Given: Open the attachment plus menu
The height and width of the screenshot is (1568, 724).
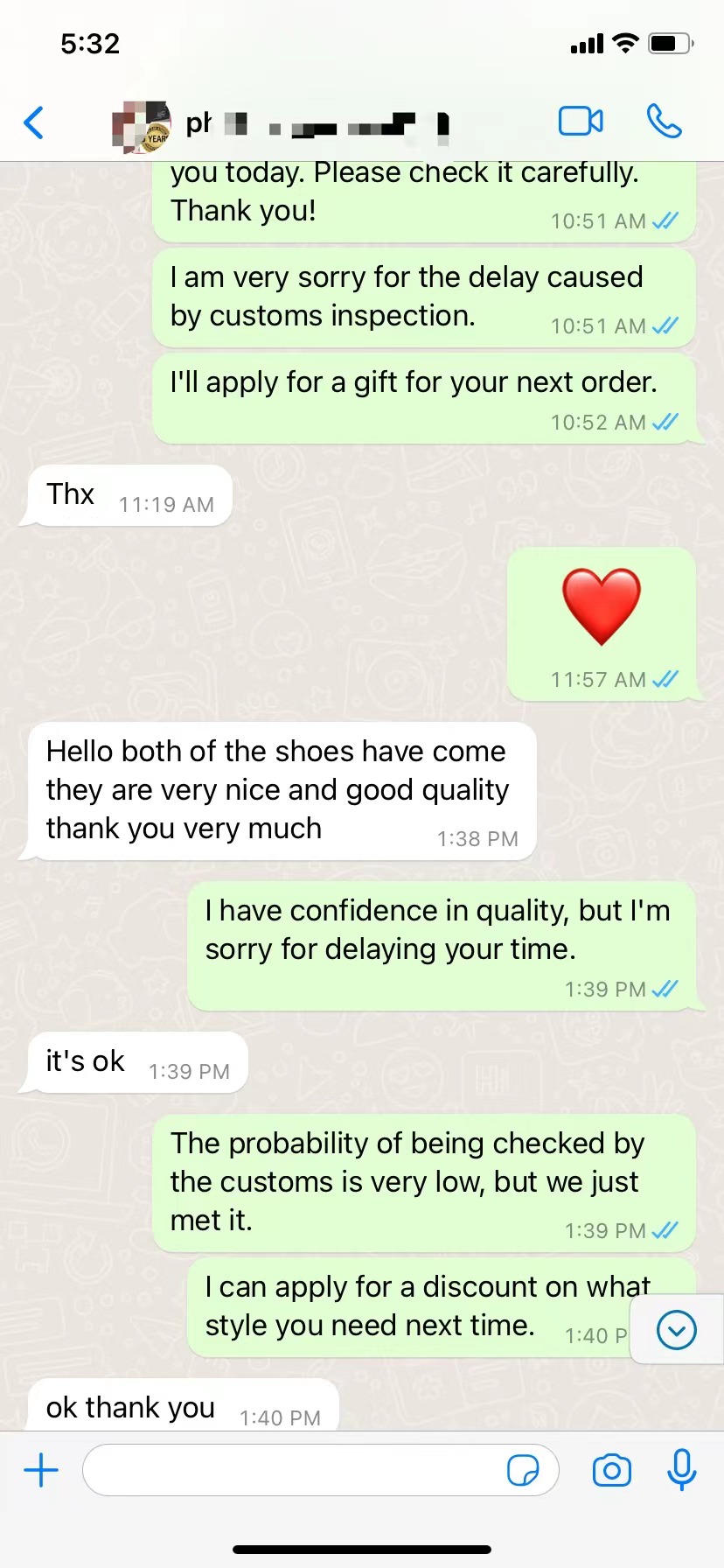Looking at the screenshot, I should (41, 1470).
